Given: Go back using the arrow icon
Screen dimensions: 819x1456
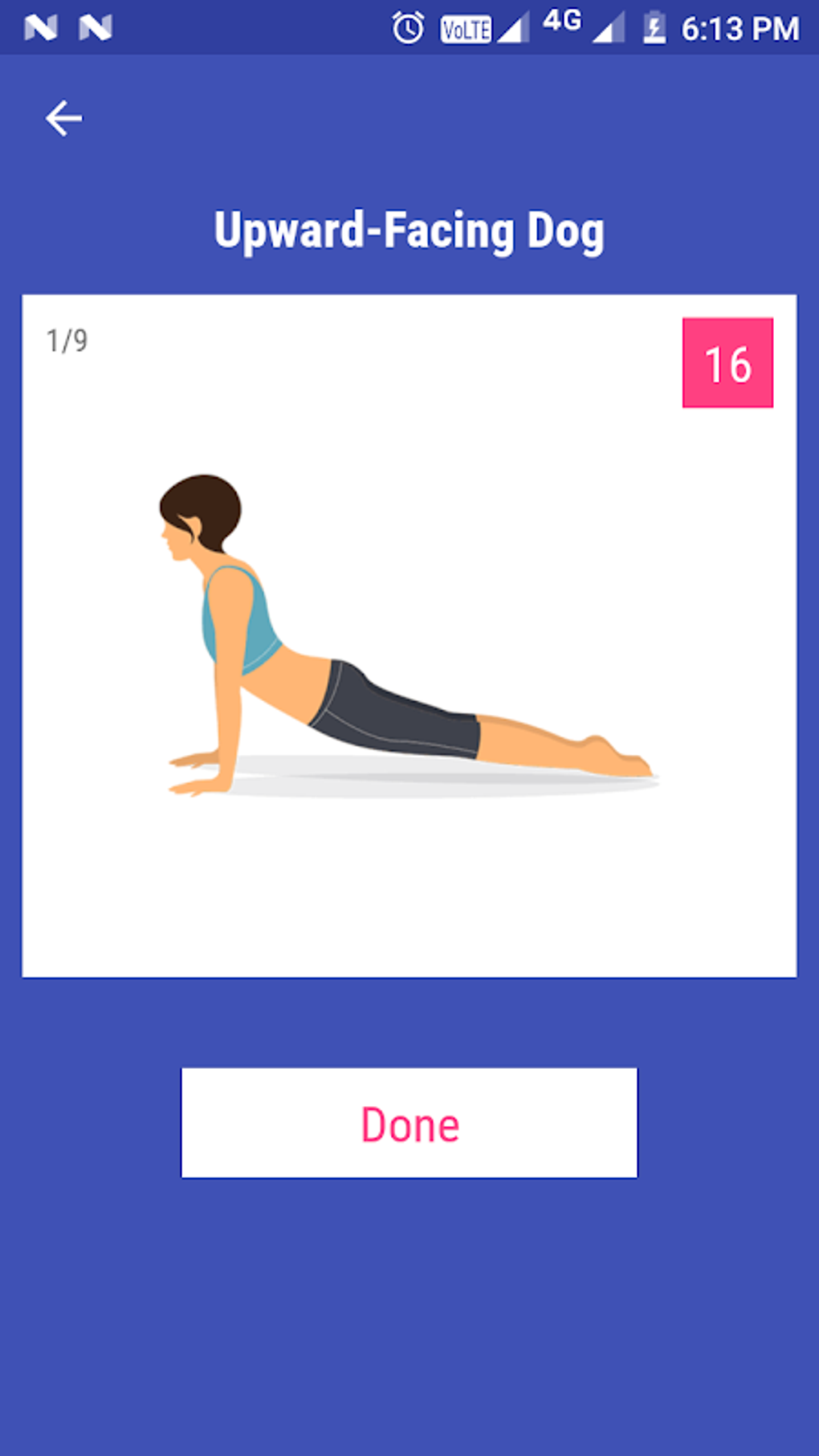Looking at the screenshot, I should tap(63, 119).
